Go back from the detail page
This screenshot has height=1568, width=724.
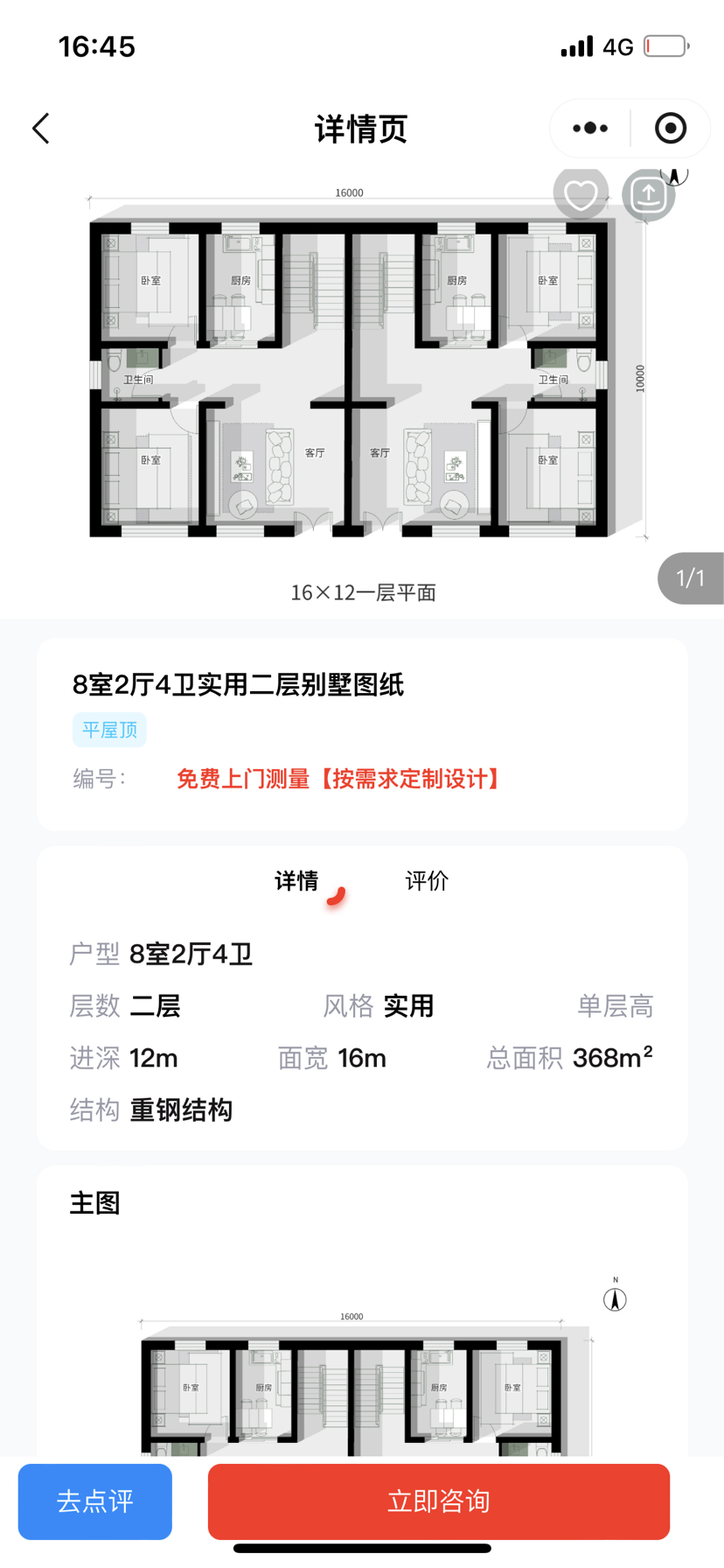41,129
